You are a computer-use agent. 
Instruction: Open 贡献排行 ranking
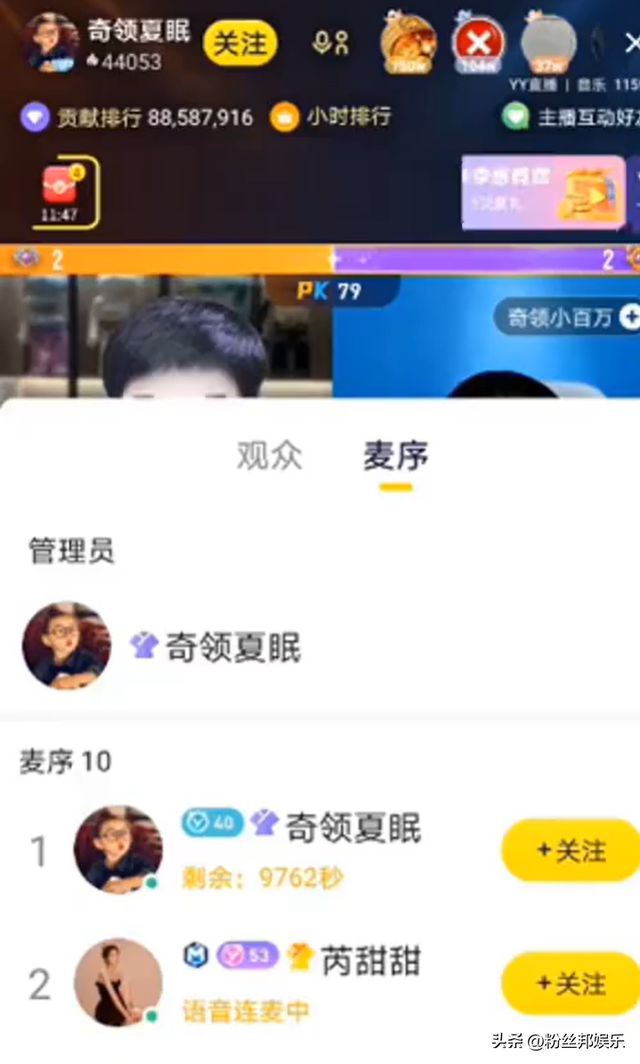pyautogui.click(x=138, y=117)
